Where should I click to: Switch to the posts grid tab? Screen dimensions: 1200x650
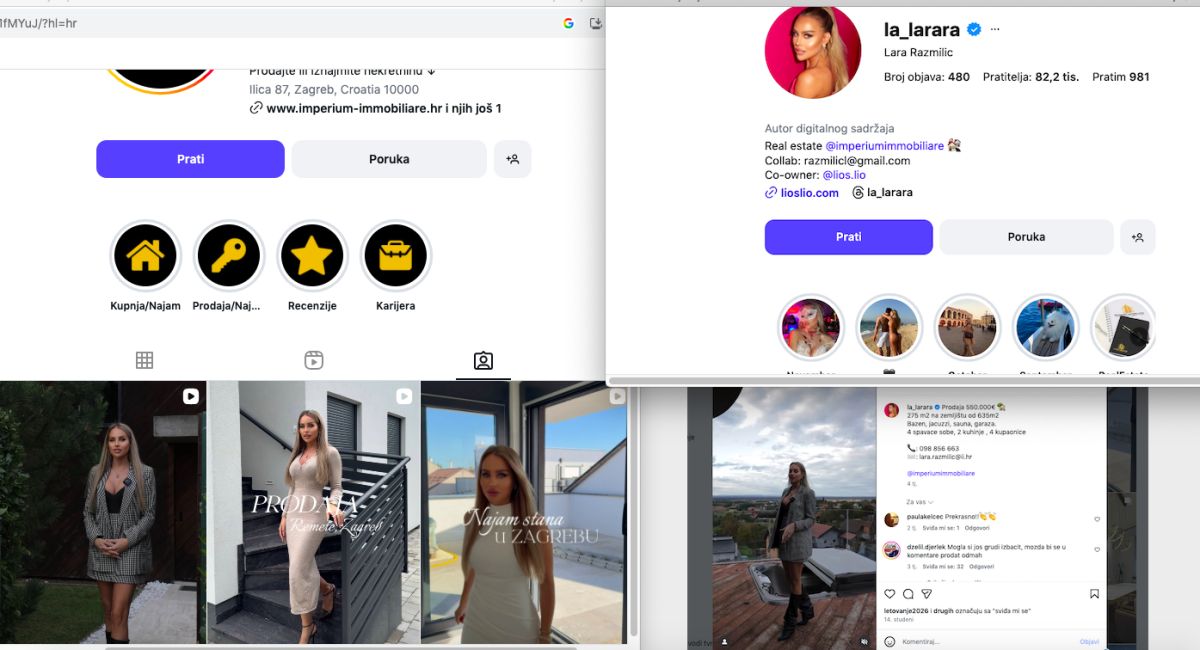coord(144,361)
